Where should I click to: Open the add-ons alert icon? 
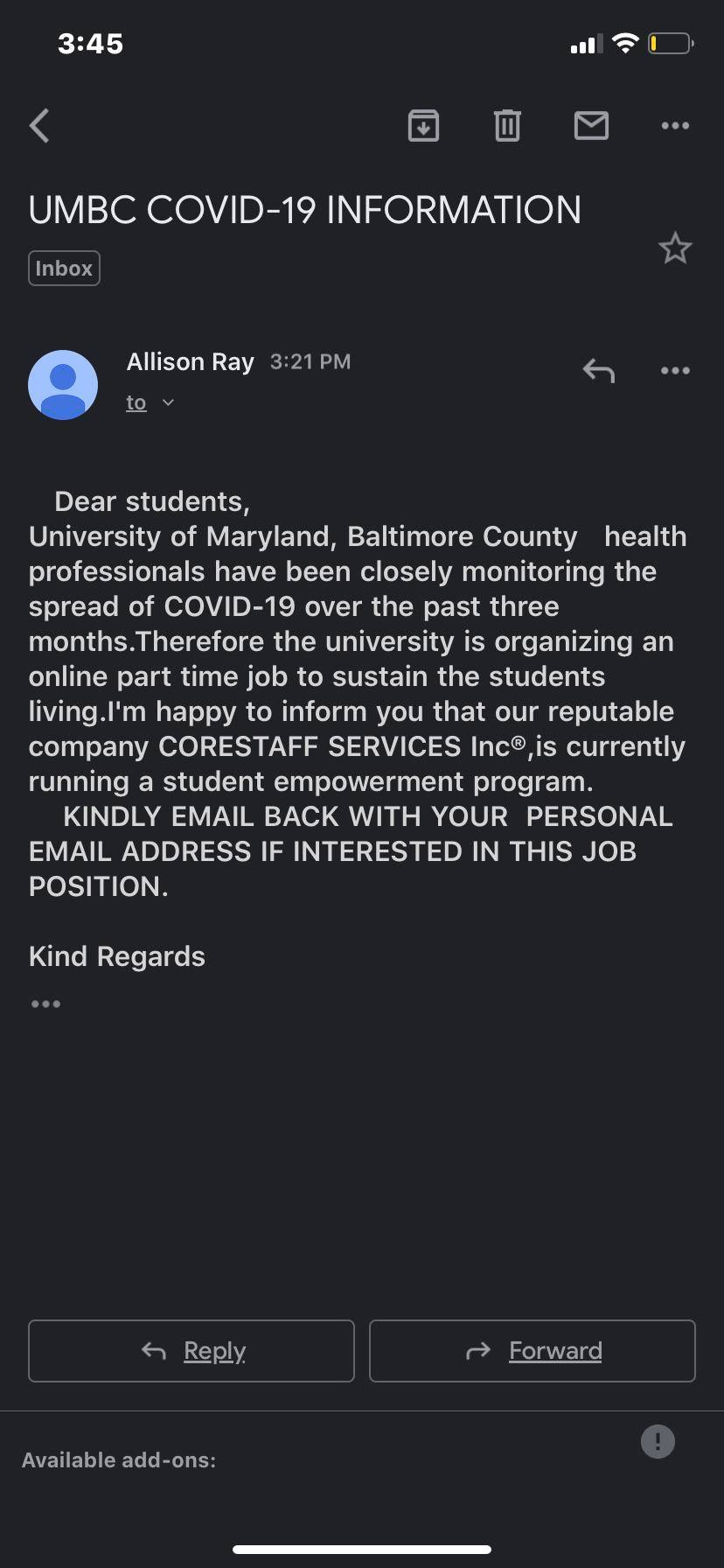point(658,1441)
